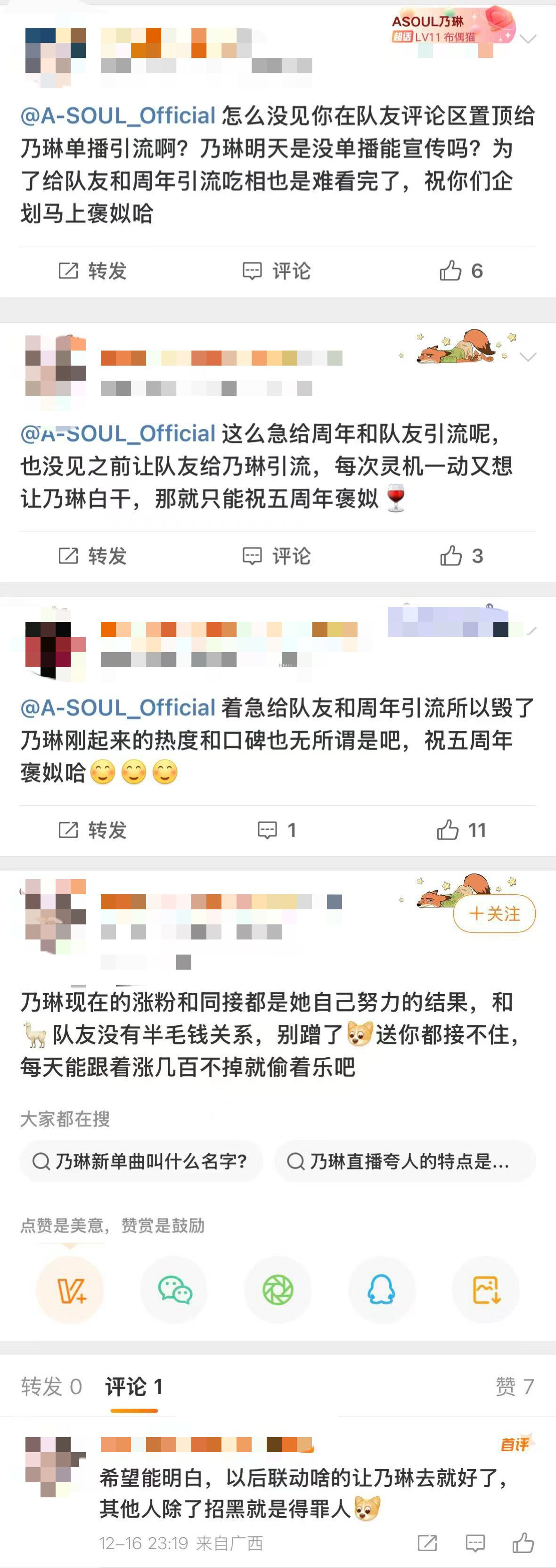This screenshot has width=556, height=1568.
Task: Open the comment on the 11-like post
Action: (x=277, y=830)
